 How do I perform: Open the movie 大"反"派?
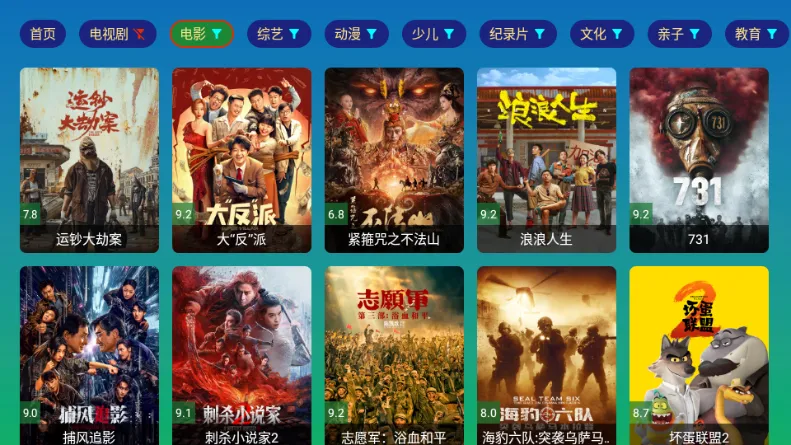pyautogui.click(x=241, y=158)
